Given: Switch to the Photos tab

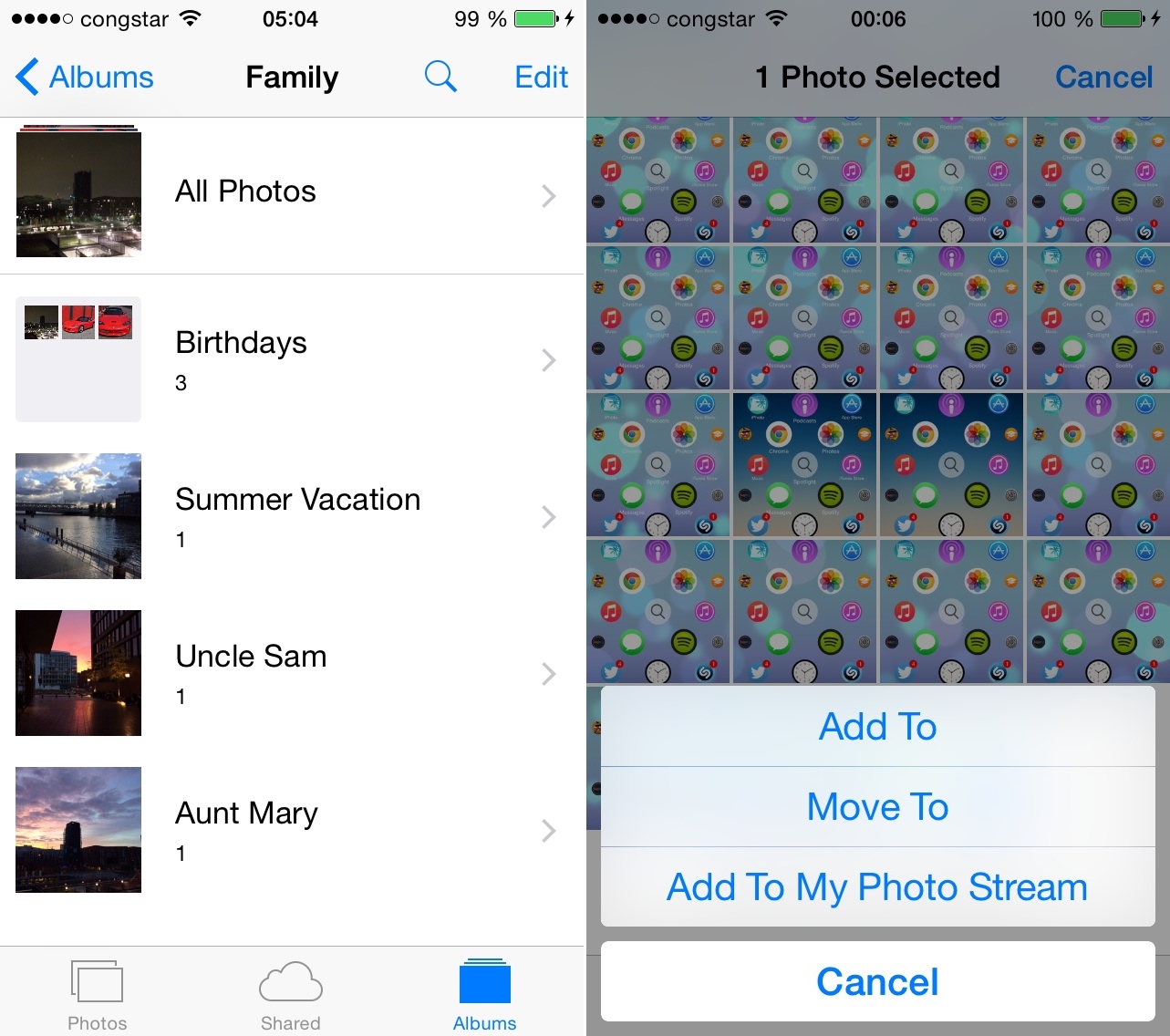Looking at the screenshot, I should 98,995.
